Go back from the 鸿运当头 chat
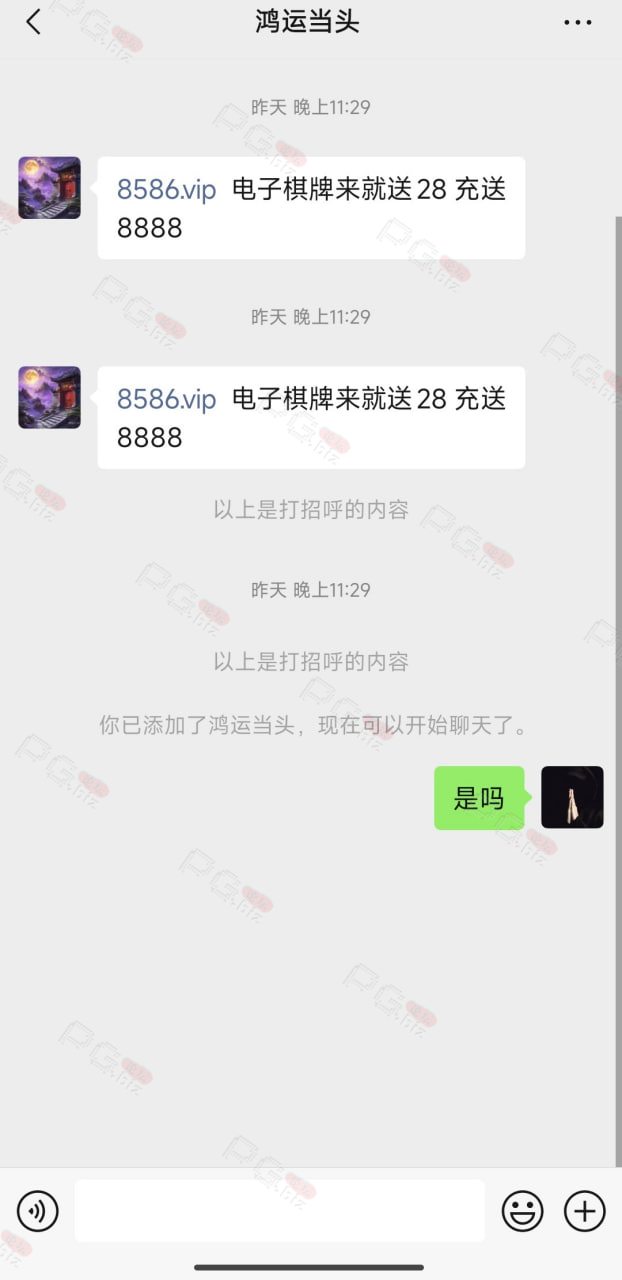Screen dimensions: 622x1280 click(x=34, y=22)
